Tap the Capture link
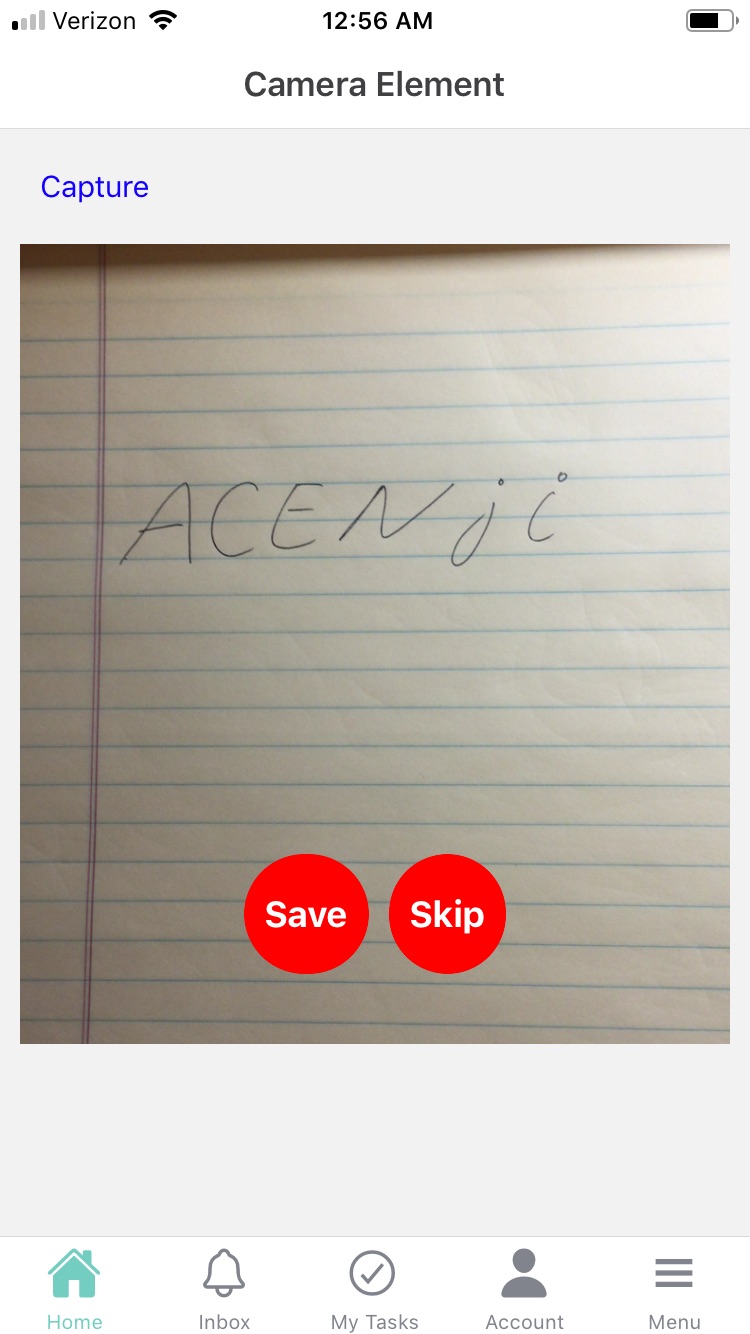 [x=94, y=187]
